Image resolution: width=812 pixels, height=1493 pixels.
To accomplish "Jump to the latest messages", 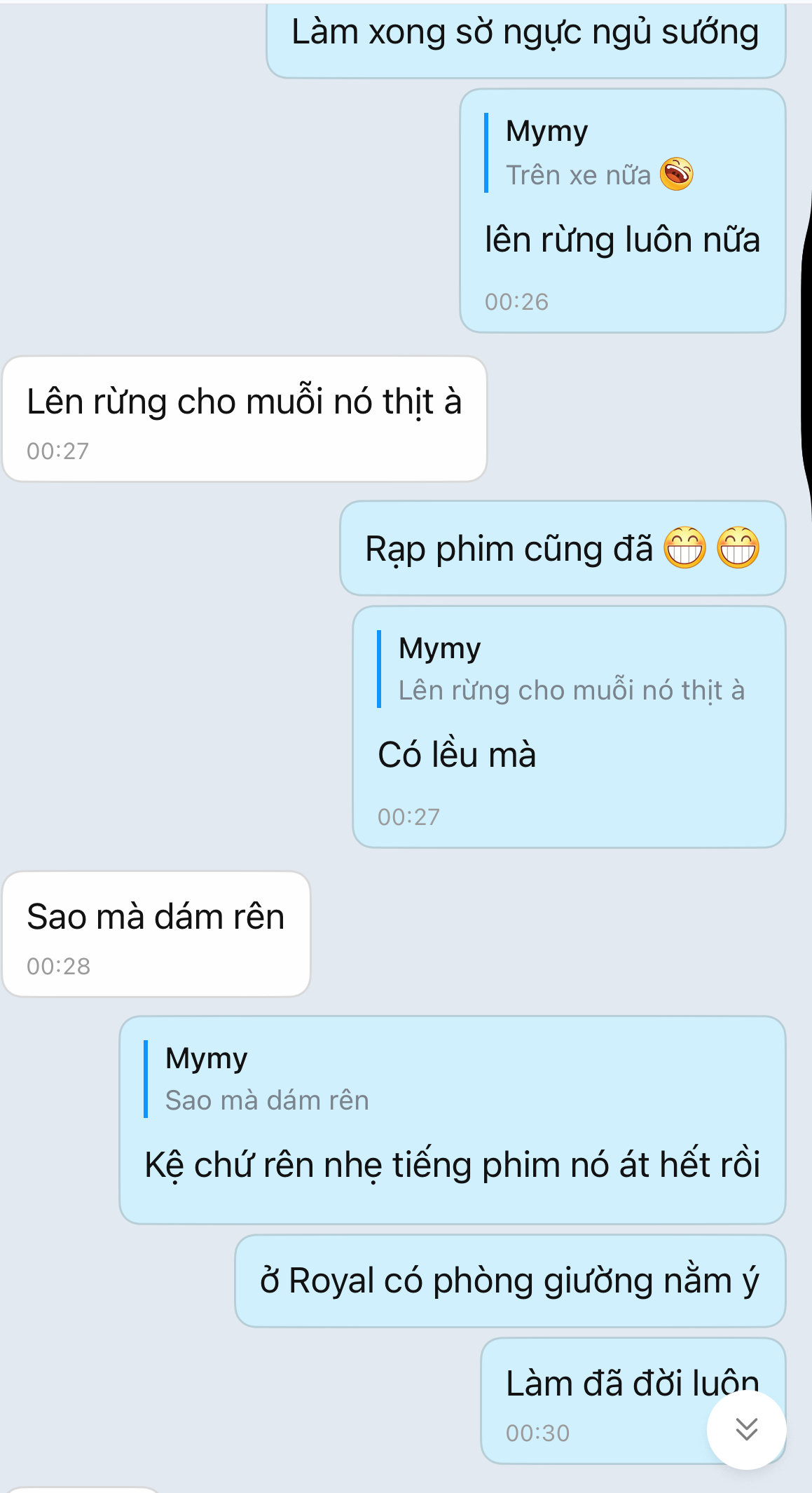I will coord(746,1429).
